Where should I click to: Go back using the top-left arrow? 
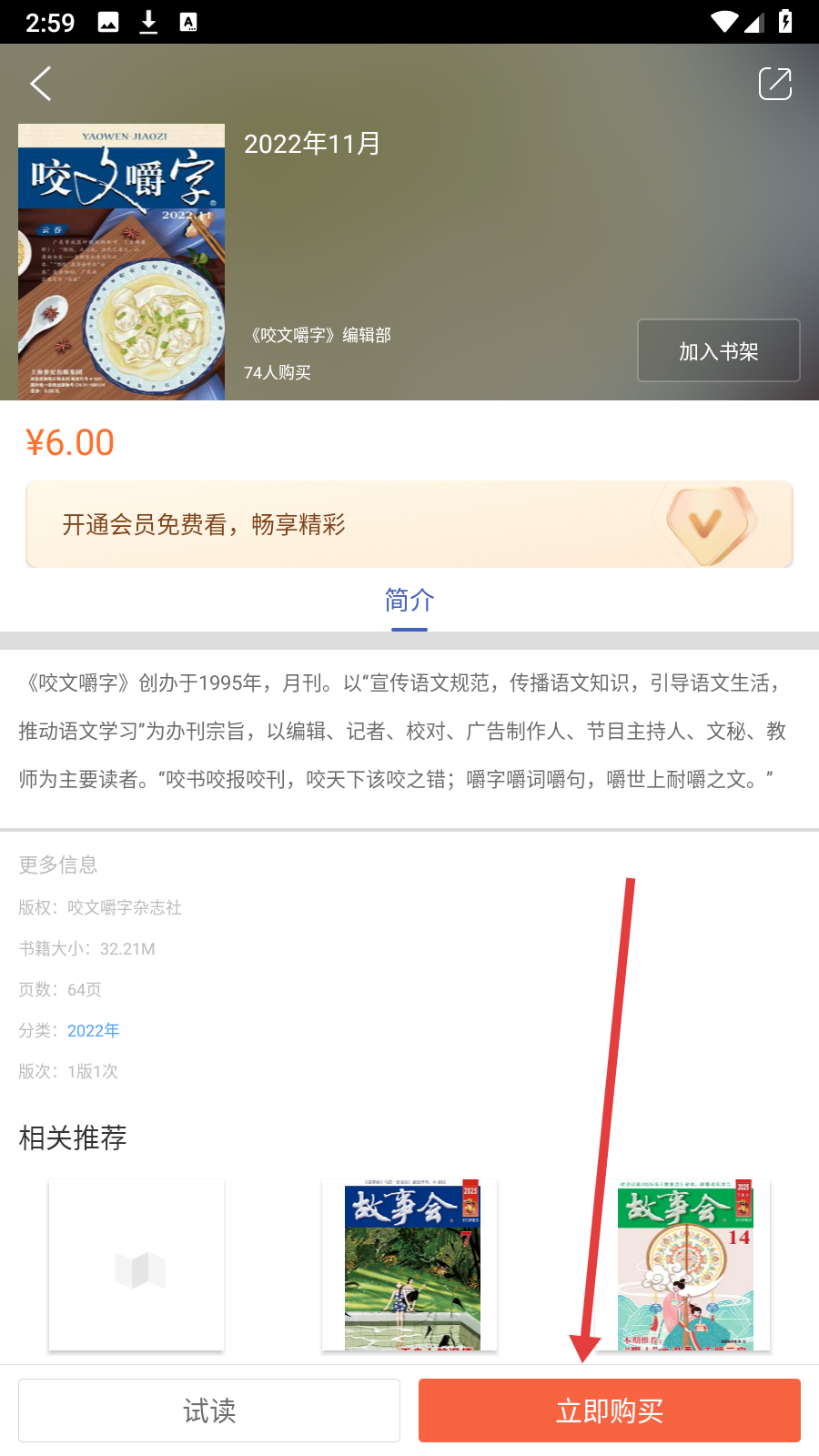pos(41,84)
